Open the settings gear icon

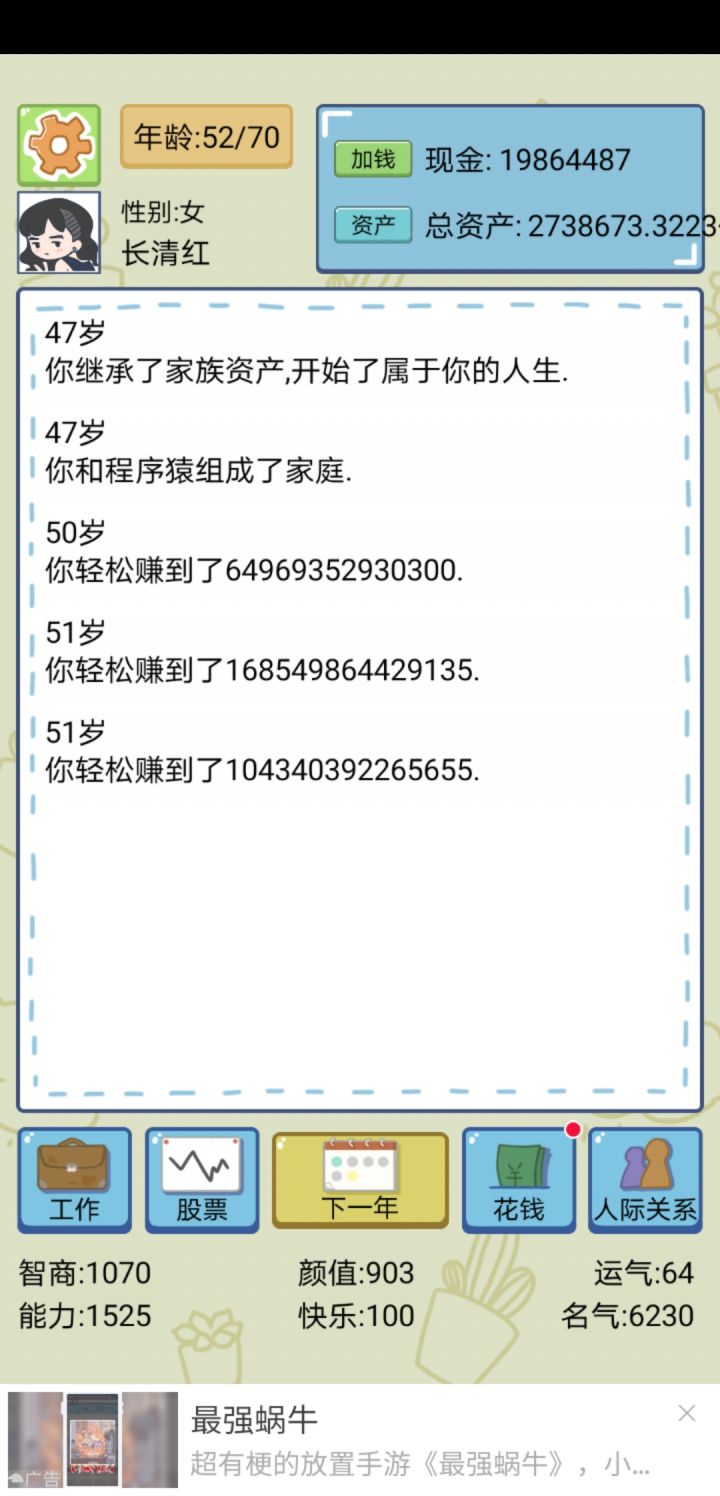(59, 145)
